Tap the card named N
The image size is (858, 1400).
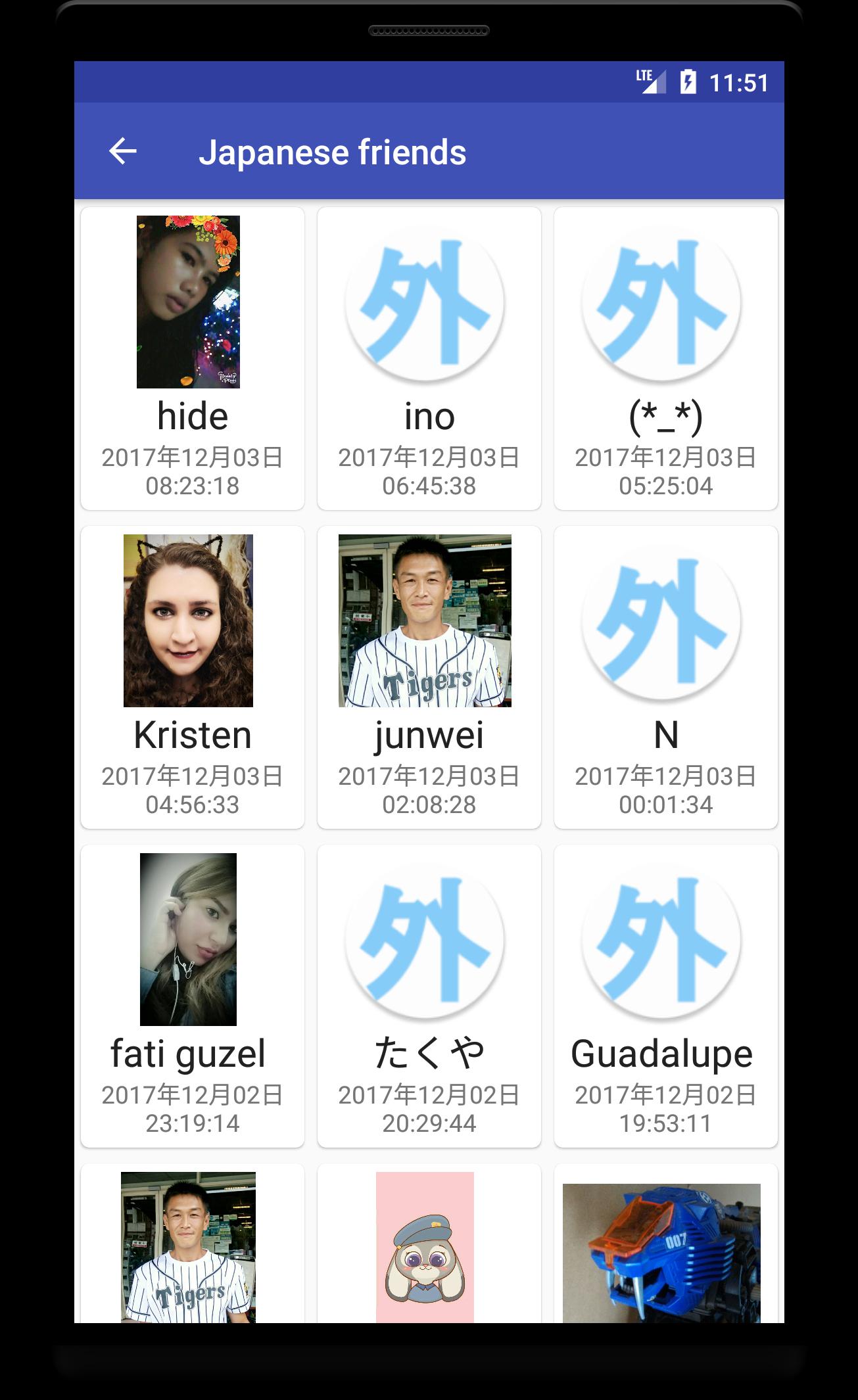click(665, 677)
